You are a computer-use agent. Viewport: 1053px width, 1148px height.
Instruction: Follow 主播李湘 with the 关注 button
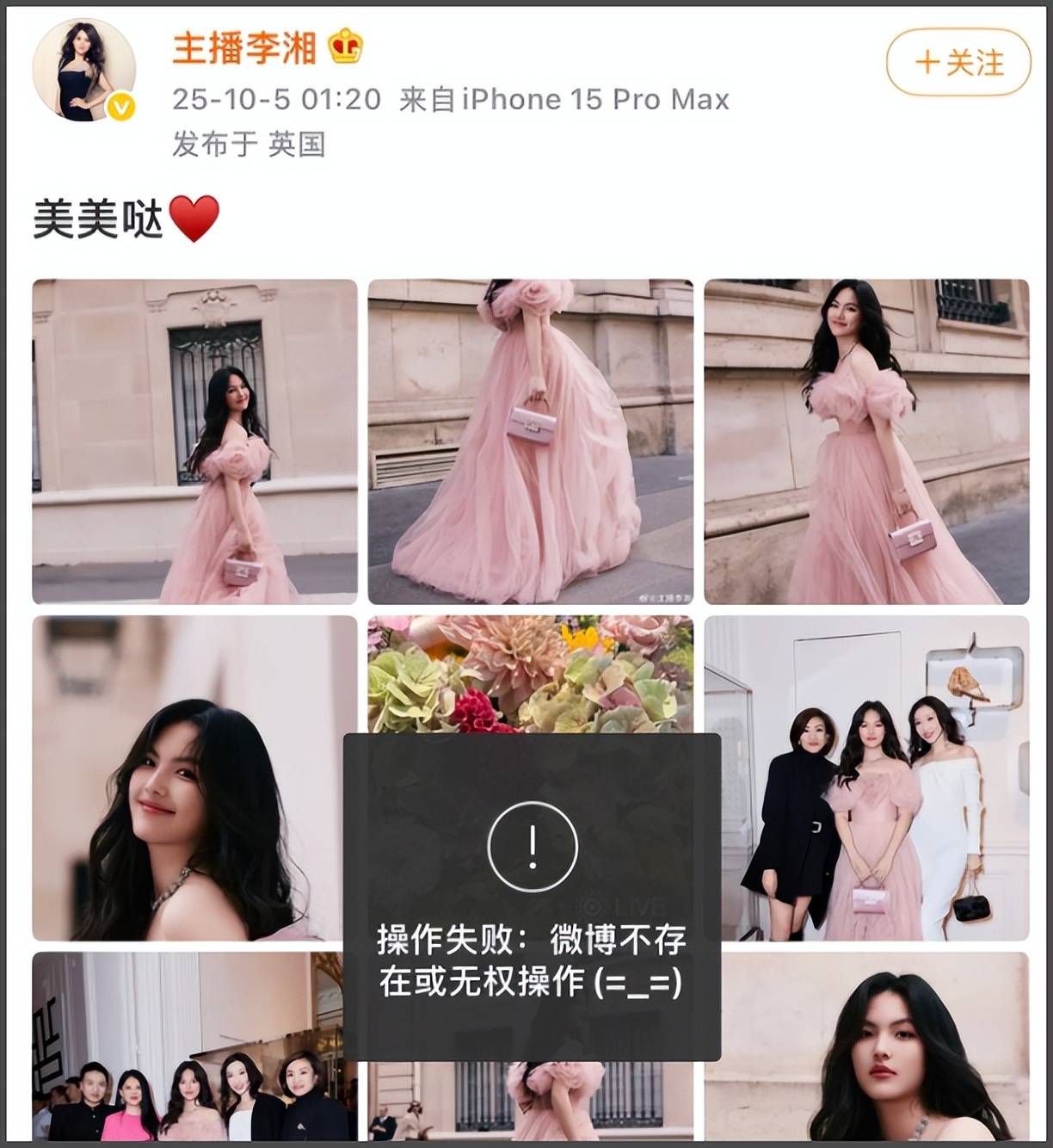[958, 63]
